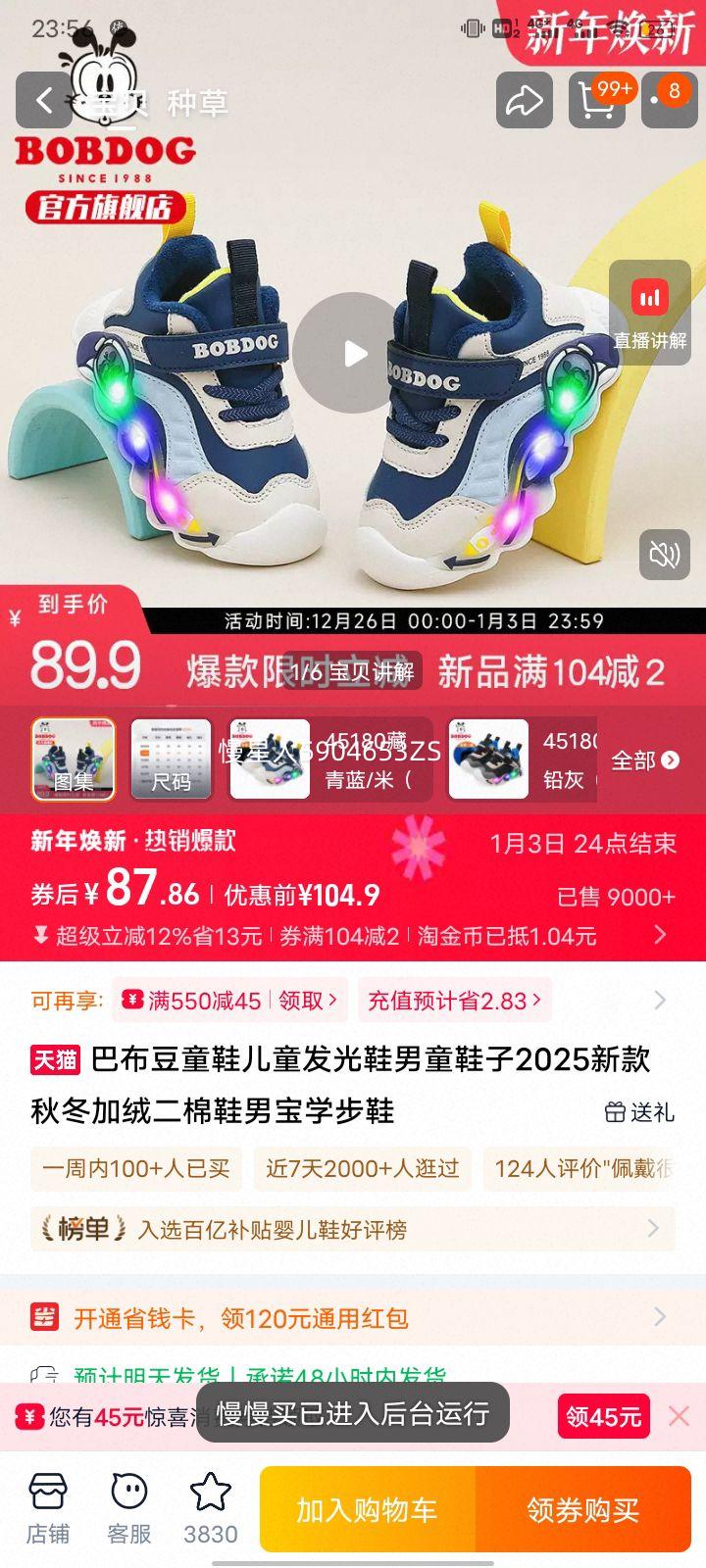Open messages icon with badge 8

point(669,100)
